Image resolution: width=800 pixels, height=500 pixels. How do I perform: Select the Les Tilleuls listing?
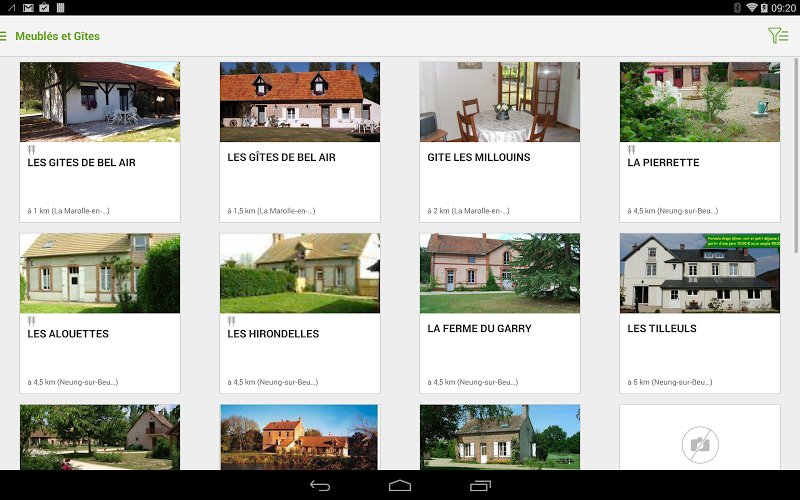coord(700,313)
